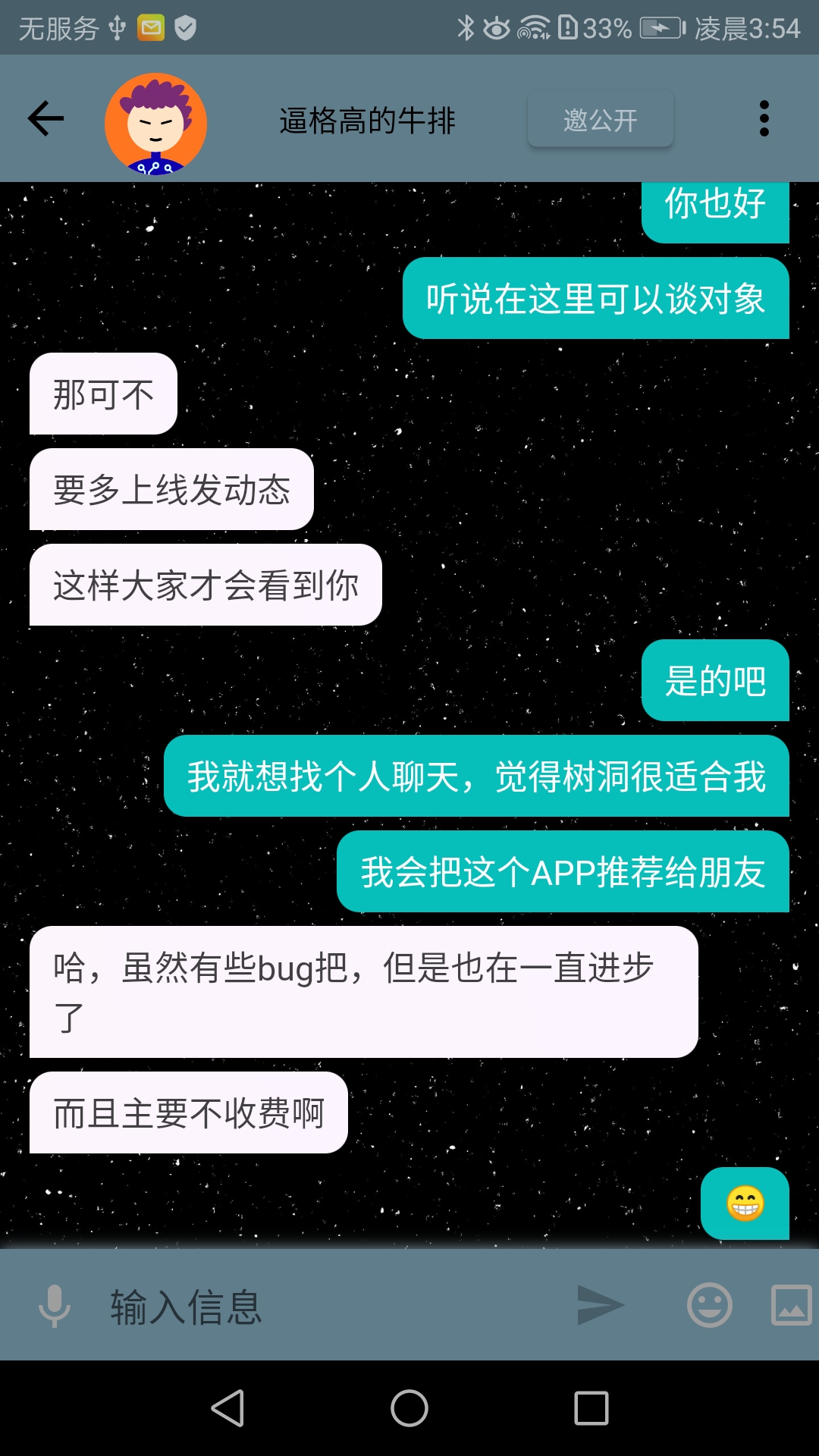Open the three-dot overflow menu

coord(764,119)
